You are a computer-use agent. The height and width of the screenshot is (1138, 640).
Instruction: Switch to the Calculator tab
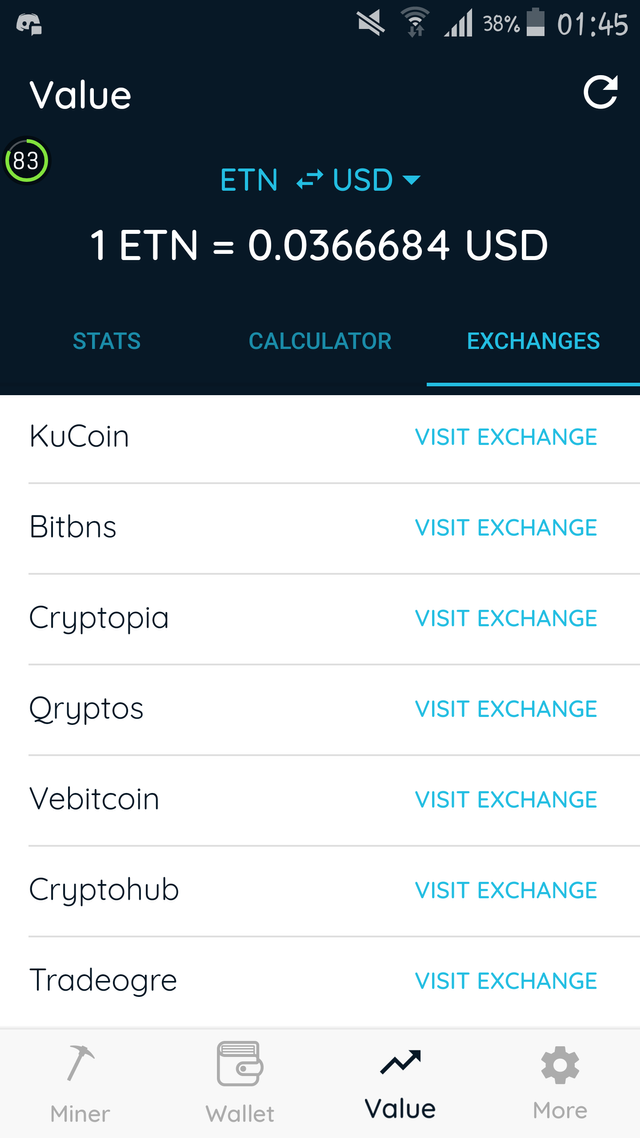(320, 341)
